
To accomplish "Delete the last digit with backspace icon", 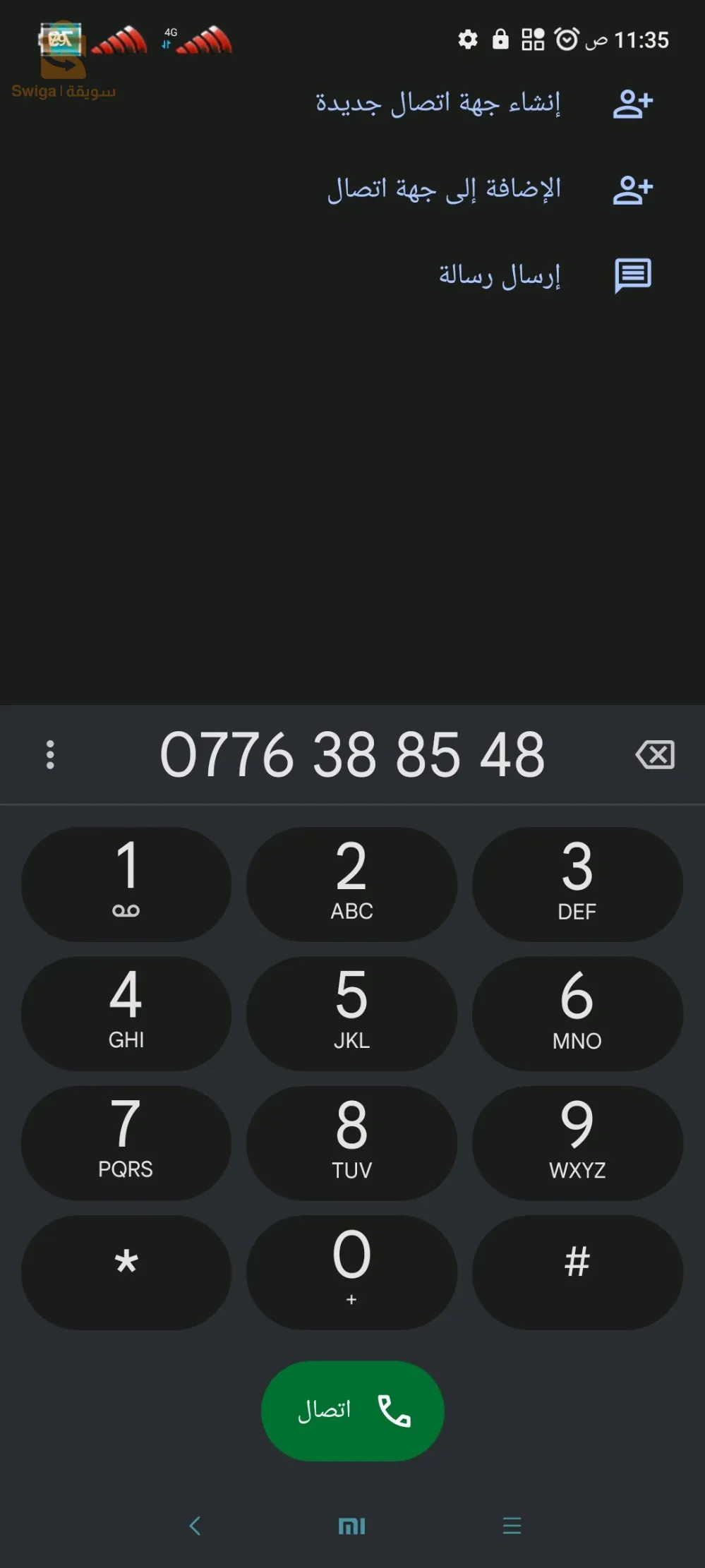I will click(655, 754).
